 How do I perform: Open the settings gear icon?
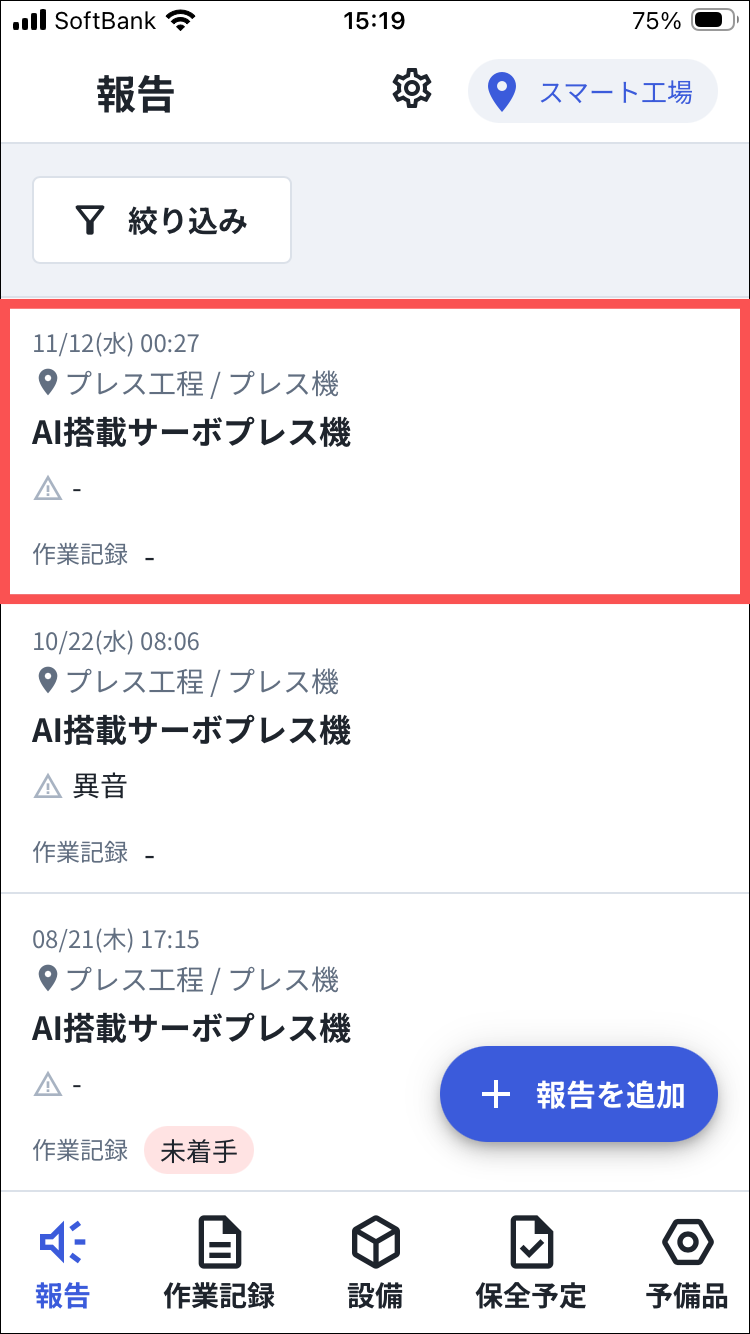click(x=411, y=90)
